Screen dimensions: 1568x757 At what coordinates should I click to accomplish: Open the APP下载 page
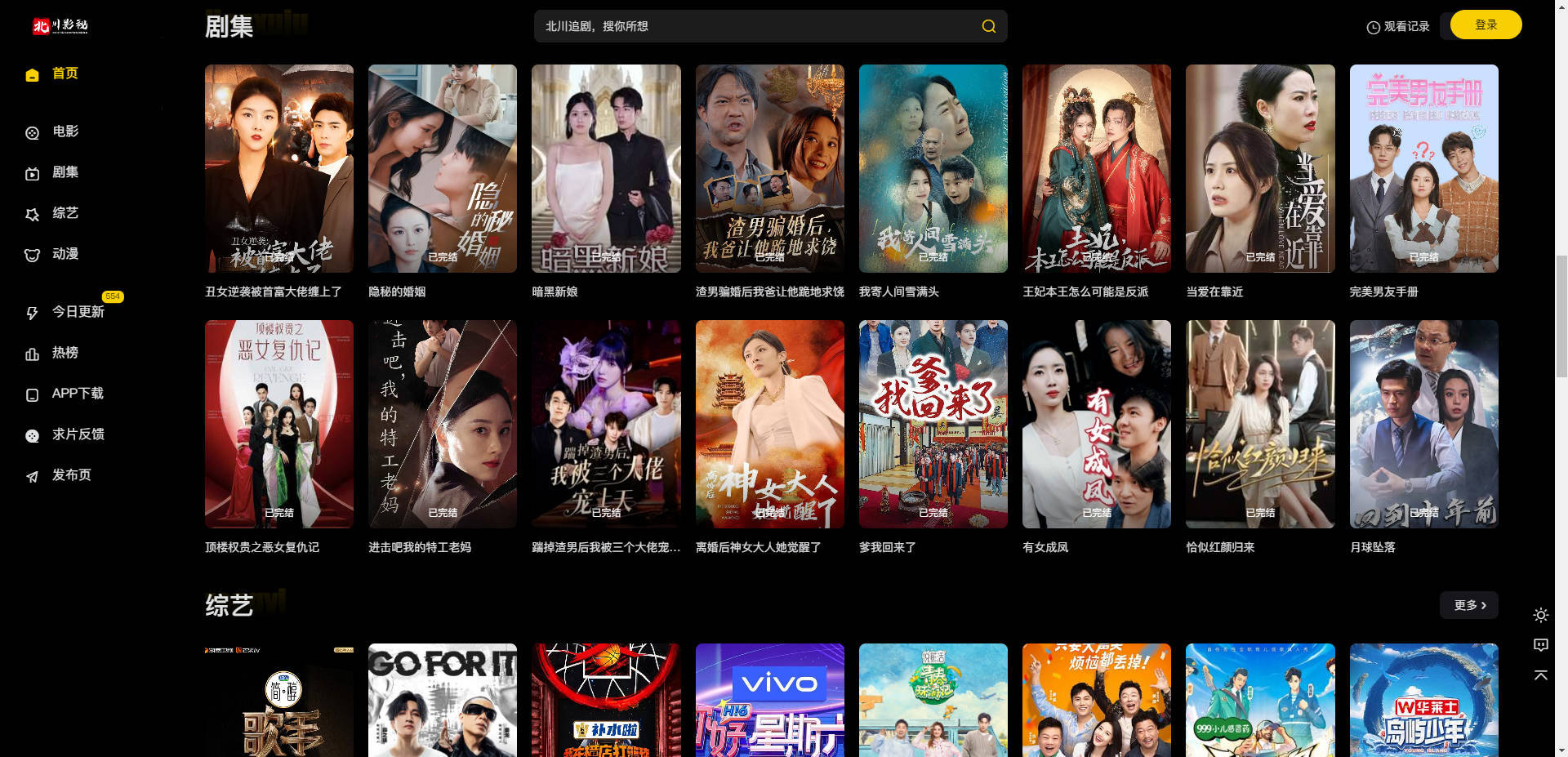click(77, 394)
